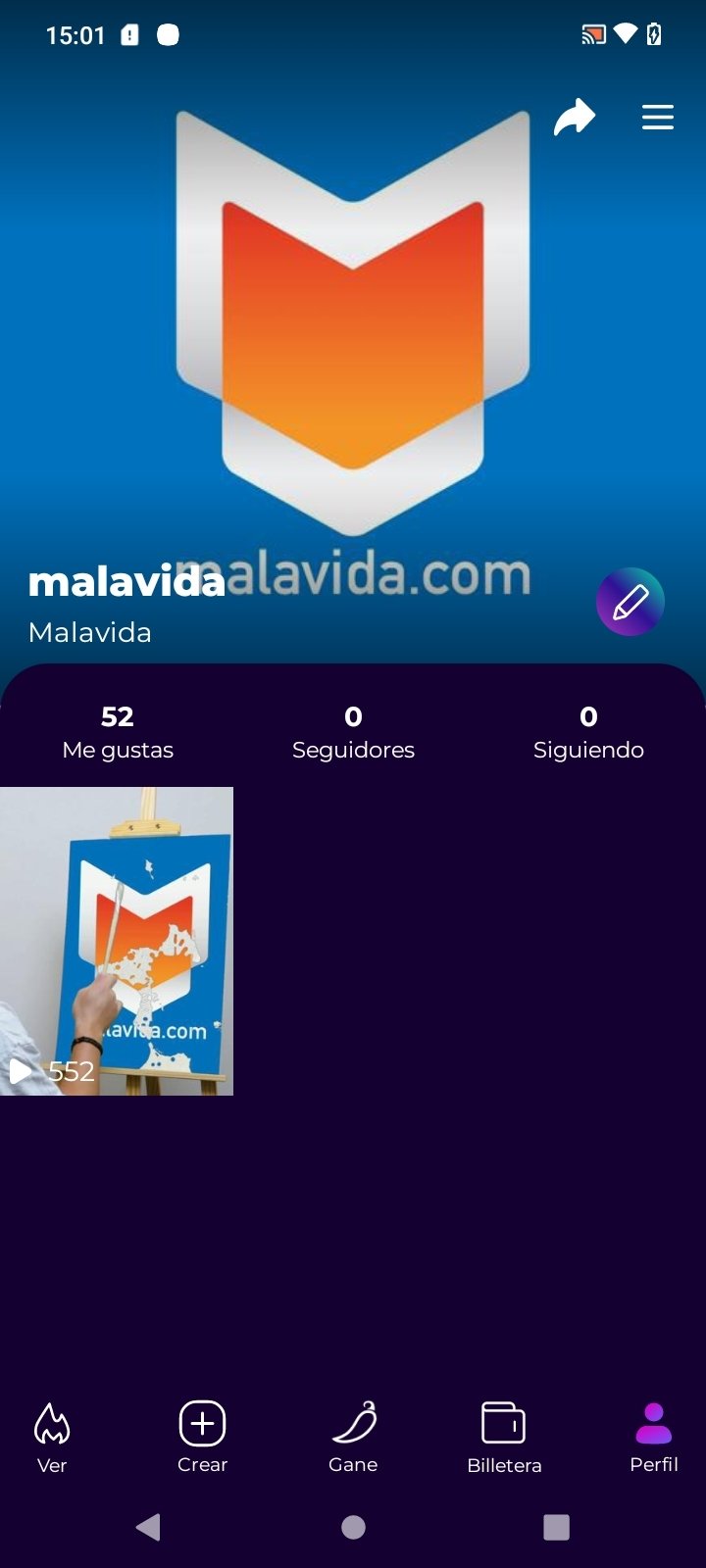Go to the Gane tab
The height and width of the screenshot is (1568, 706).
pyautogui.click(x=353, y=1437)
